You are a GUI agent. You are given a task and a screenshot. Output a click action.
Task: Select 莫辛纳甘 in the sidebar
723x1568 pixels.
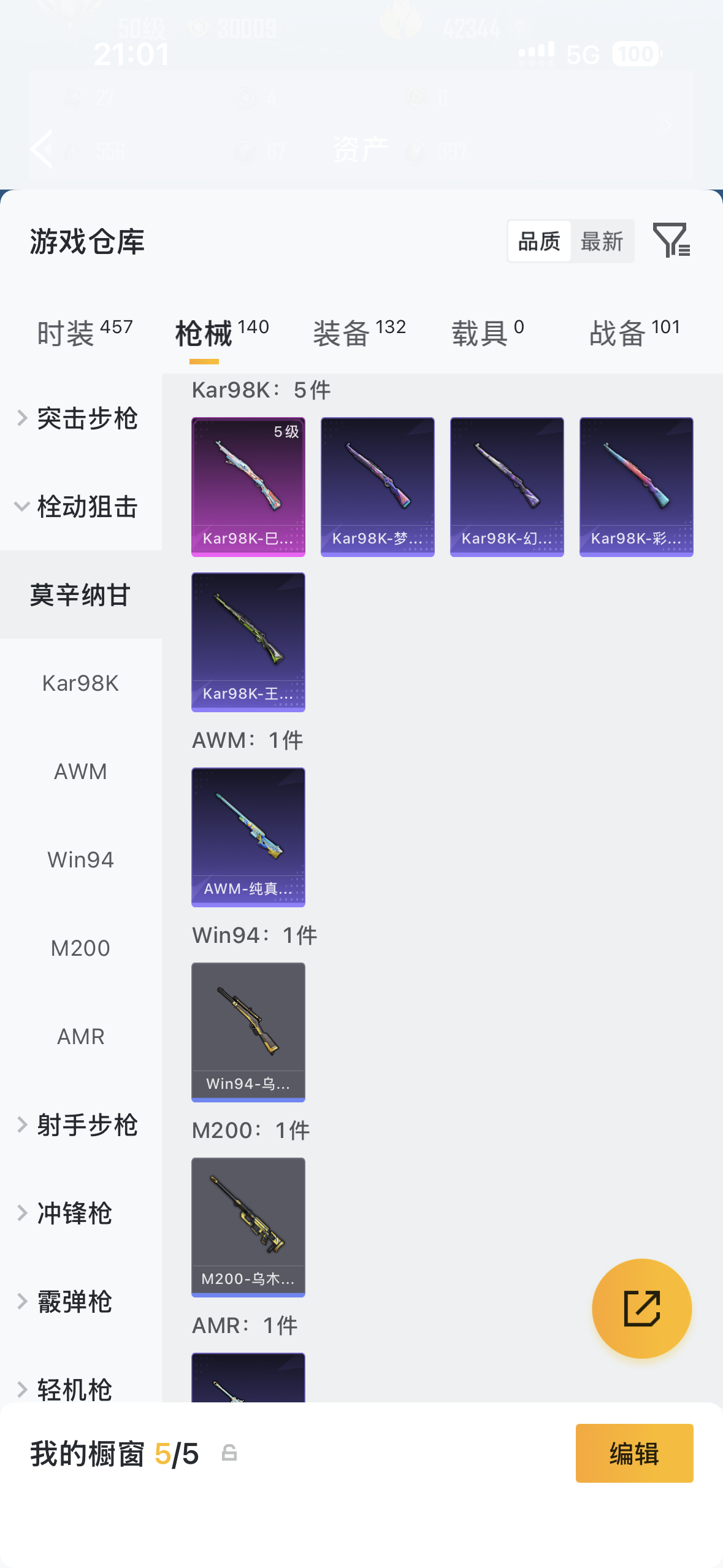pyautogui.click(x=80, y=595)
